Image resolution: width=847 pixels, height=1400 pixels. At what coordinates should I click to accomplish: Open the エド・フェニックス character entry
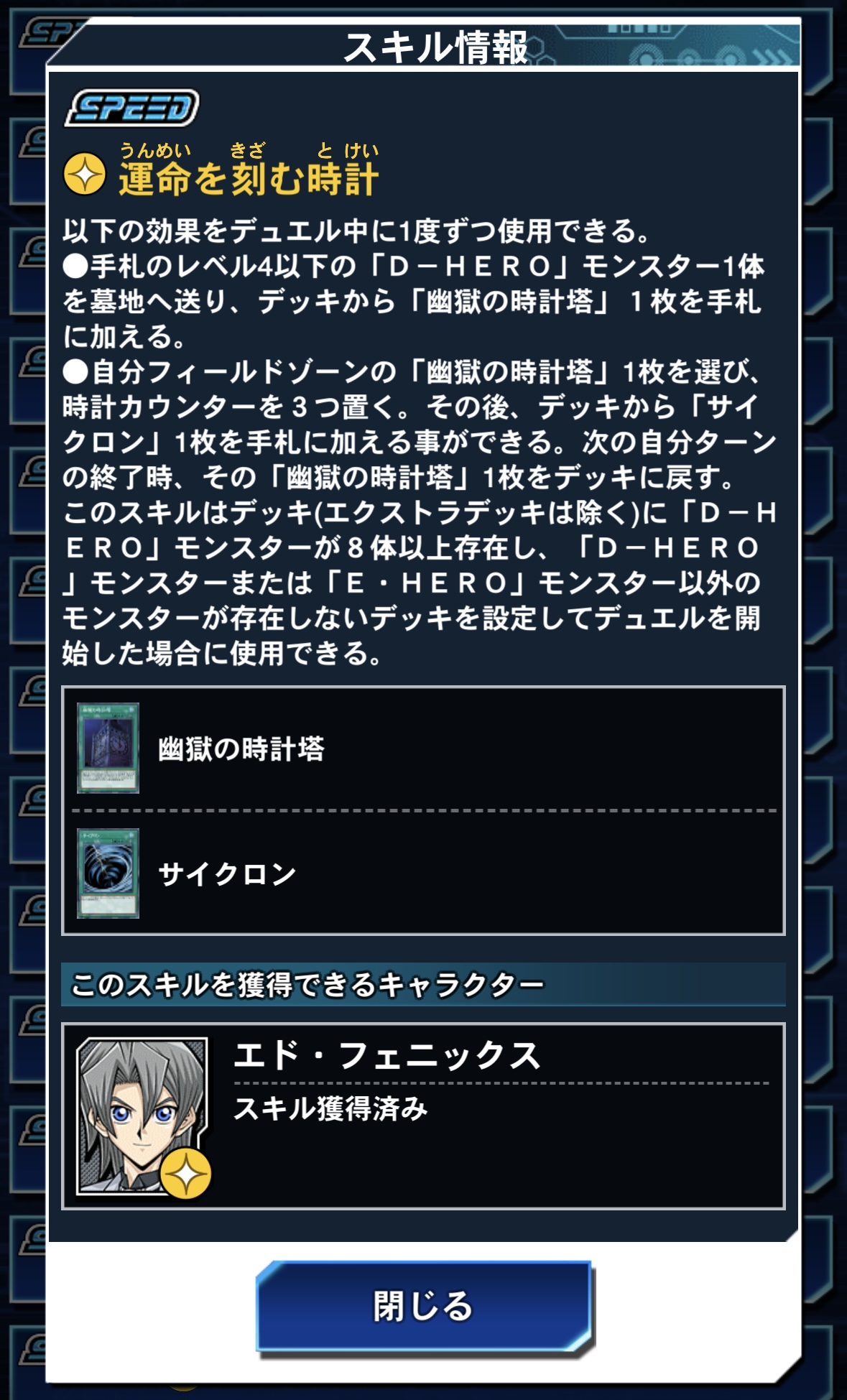coord(424,1116)
